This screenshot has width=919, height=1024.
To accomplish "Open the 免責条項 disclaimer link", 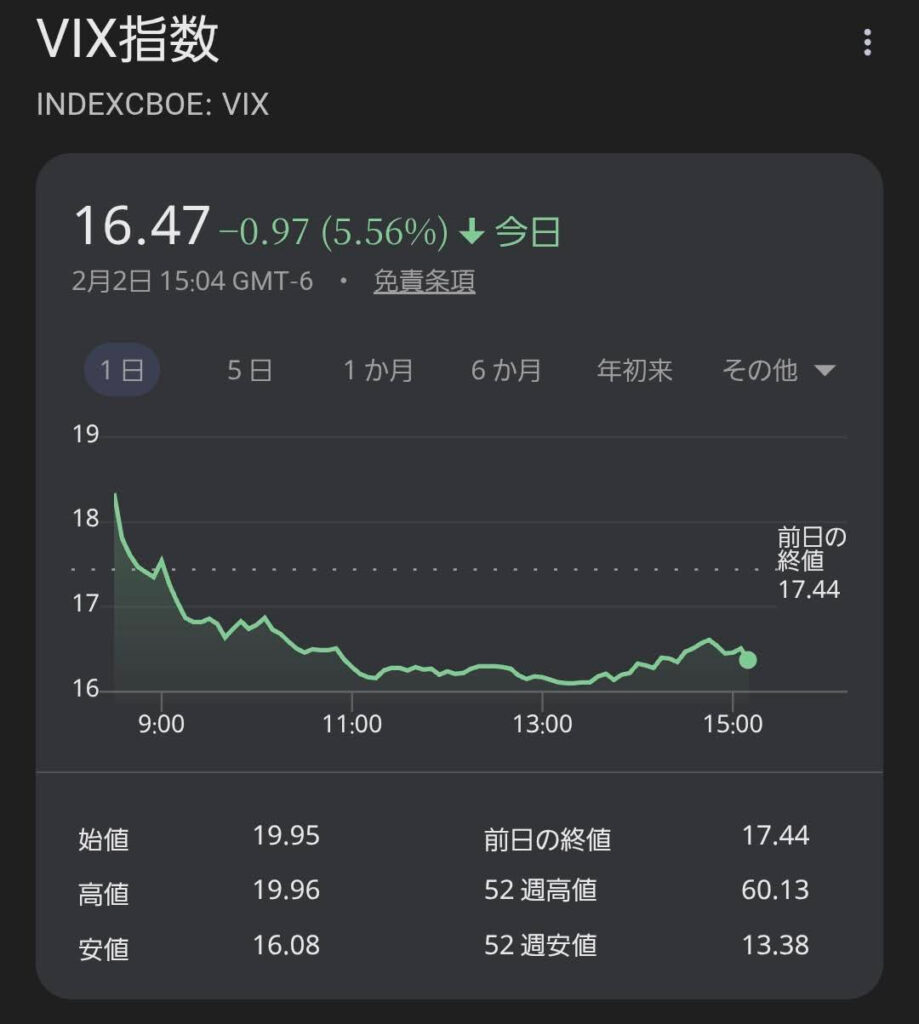I will coord(424,282).
